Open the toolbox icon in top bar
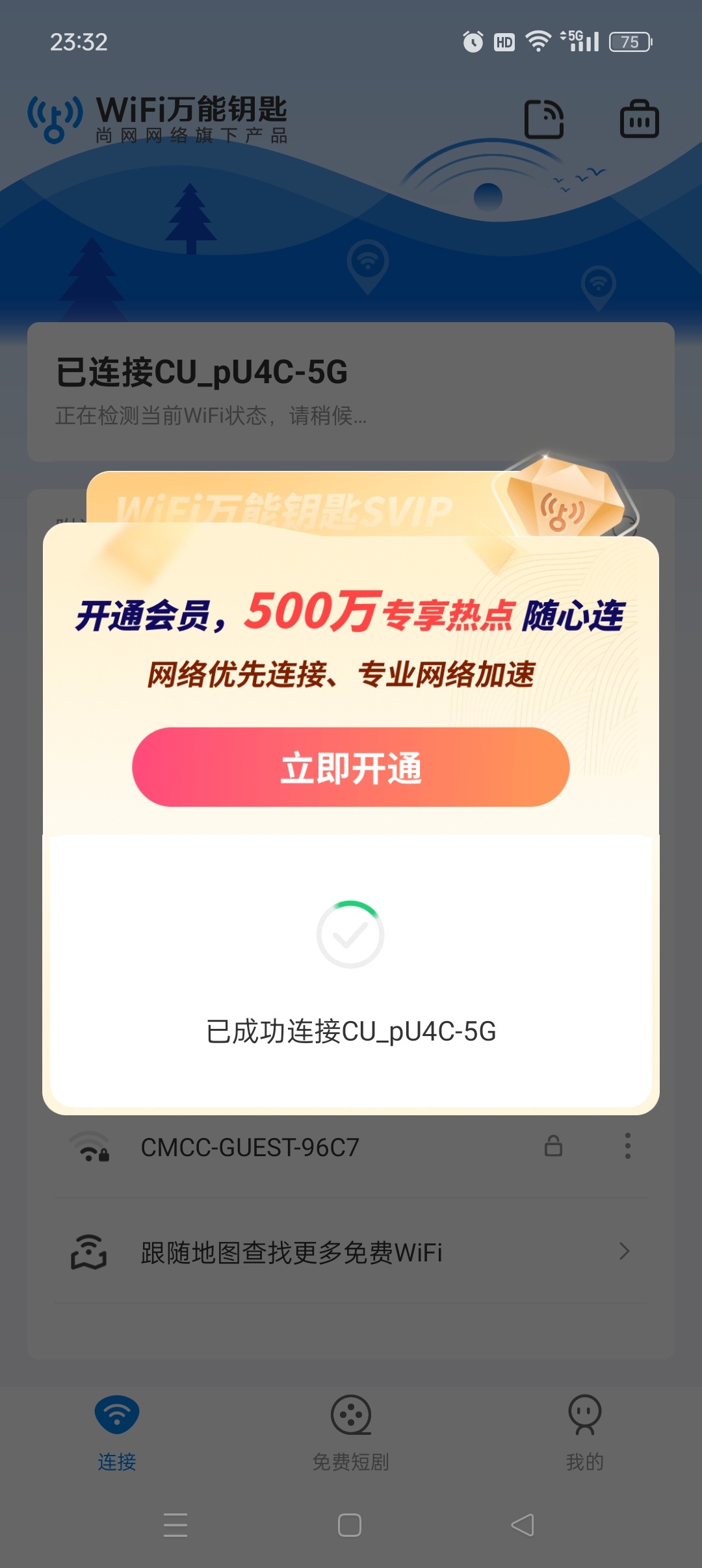Image resolution: width=702 pixels, height=1568 pixels. [x=639, y=120]
